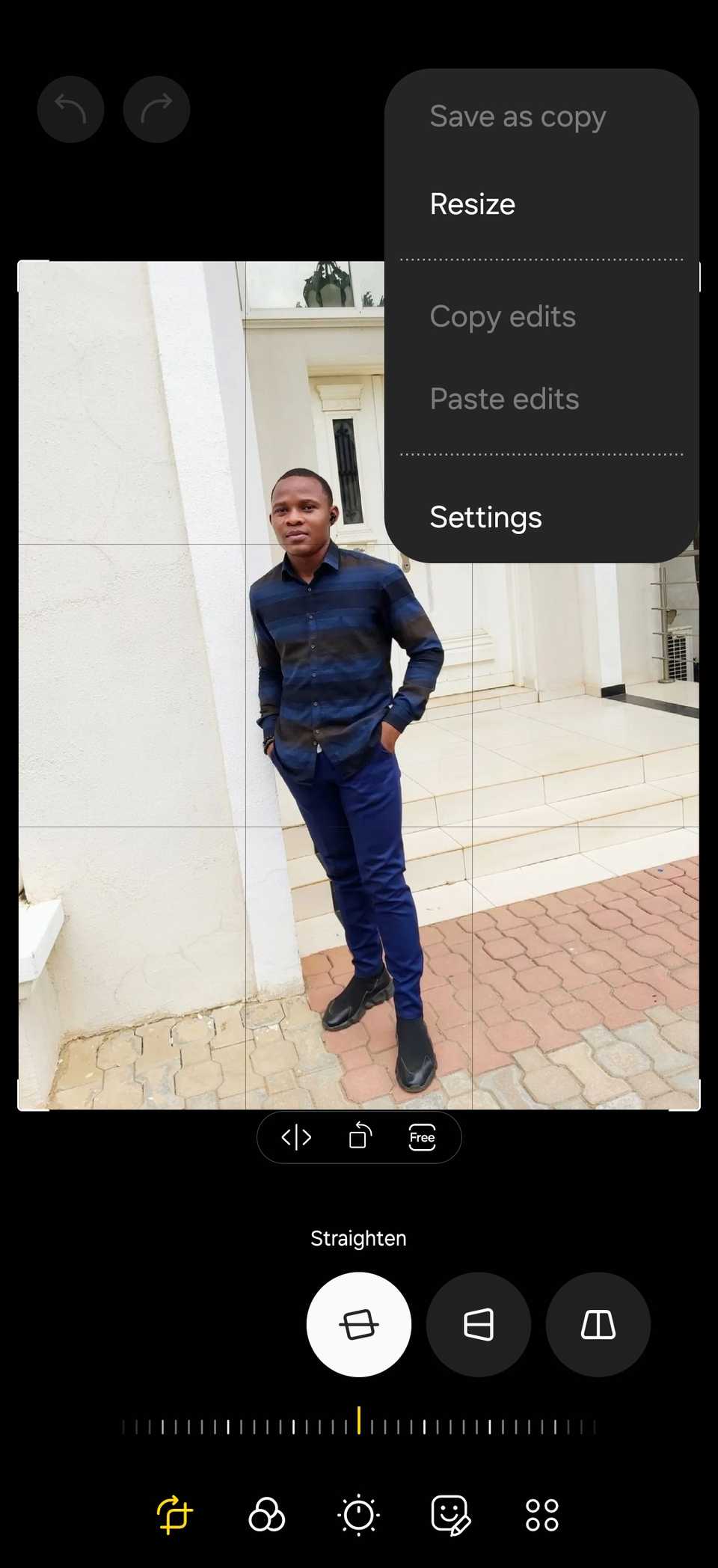Choose Save as copy option
Viewport: 718px width, 1568px height.
(518, 117)
